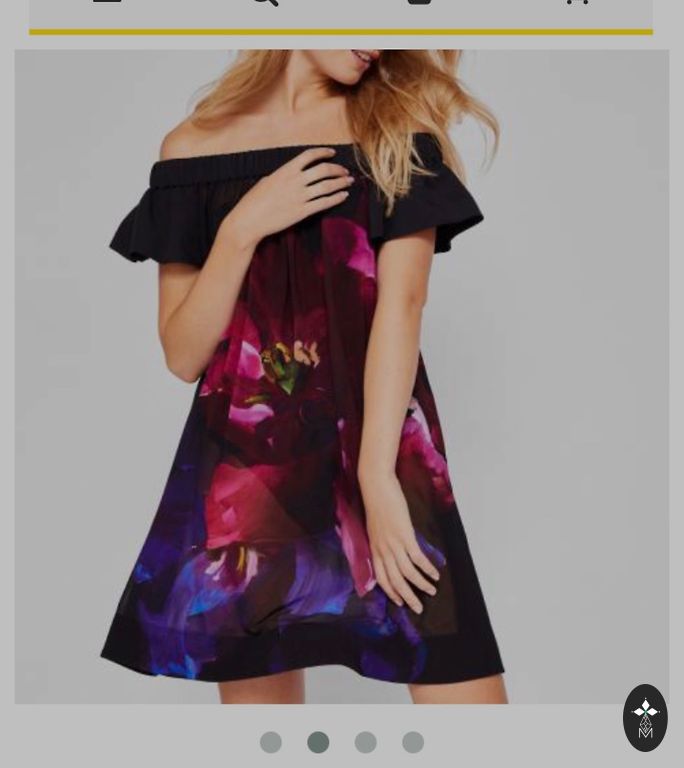Go to the fourth product image dot

pyautogui.click(x=413, y=742)
